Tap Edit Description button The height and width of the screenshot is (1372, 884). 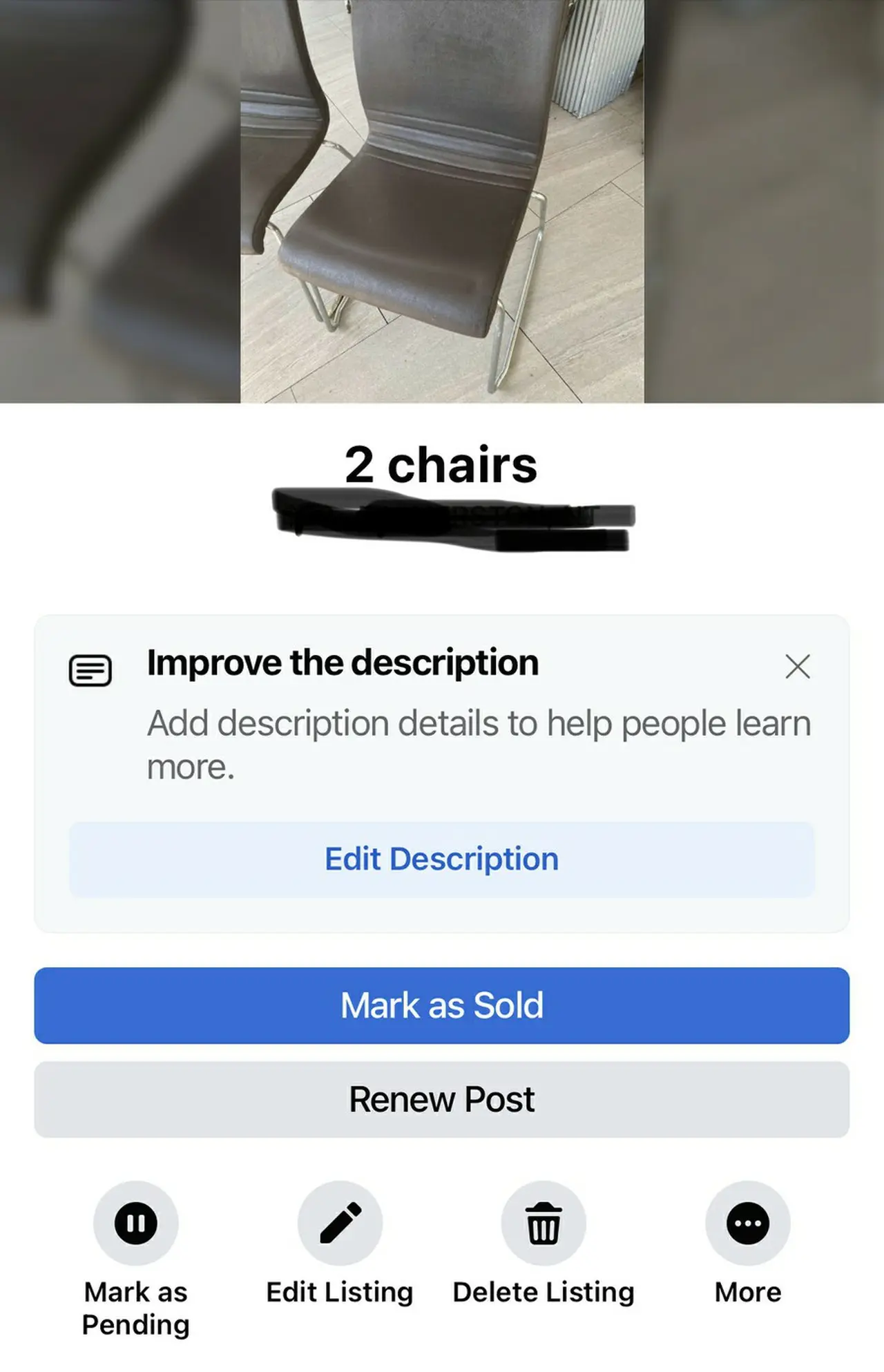(442, 859)
